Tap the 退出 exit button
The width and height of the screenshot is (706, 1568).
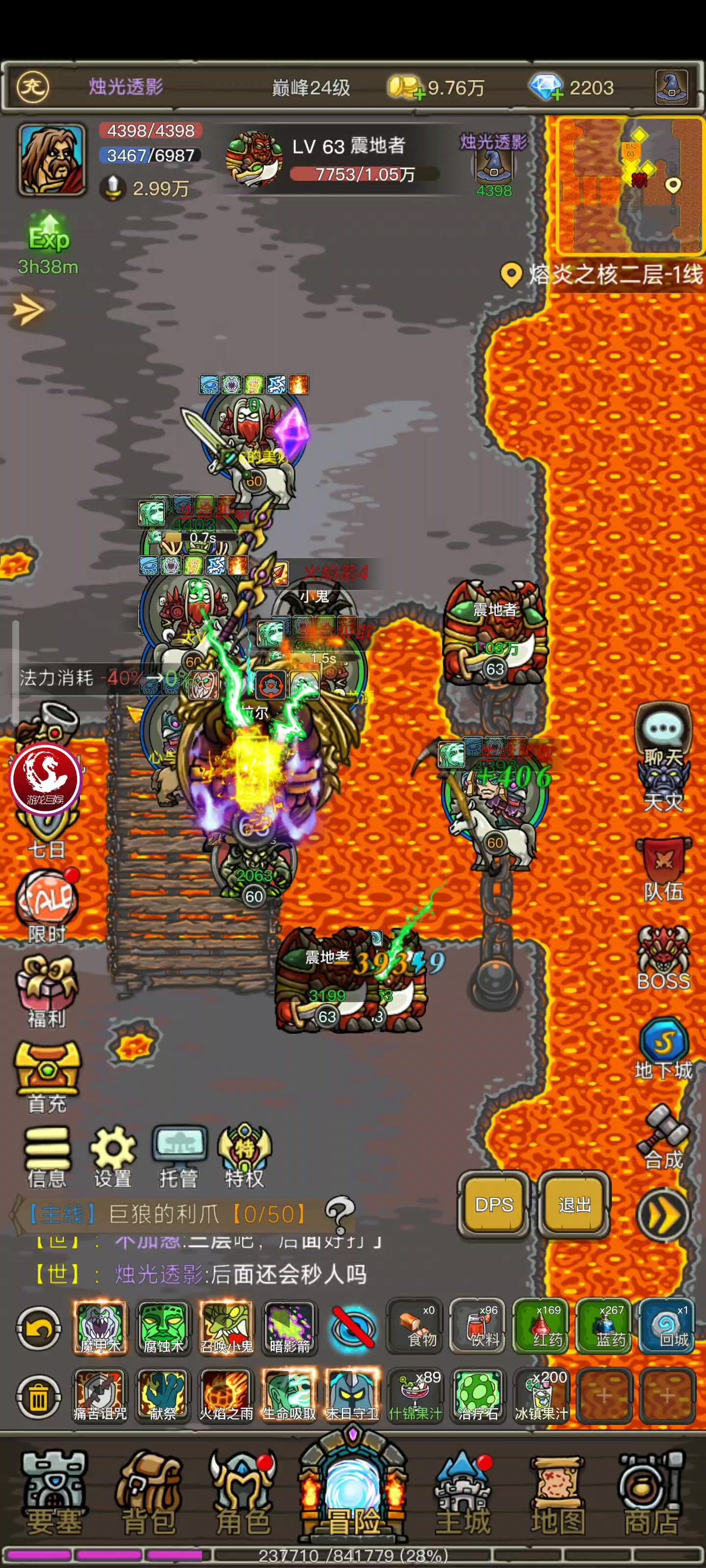575,1204
